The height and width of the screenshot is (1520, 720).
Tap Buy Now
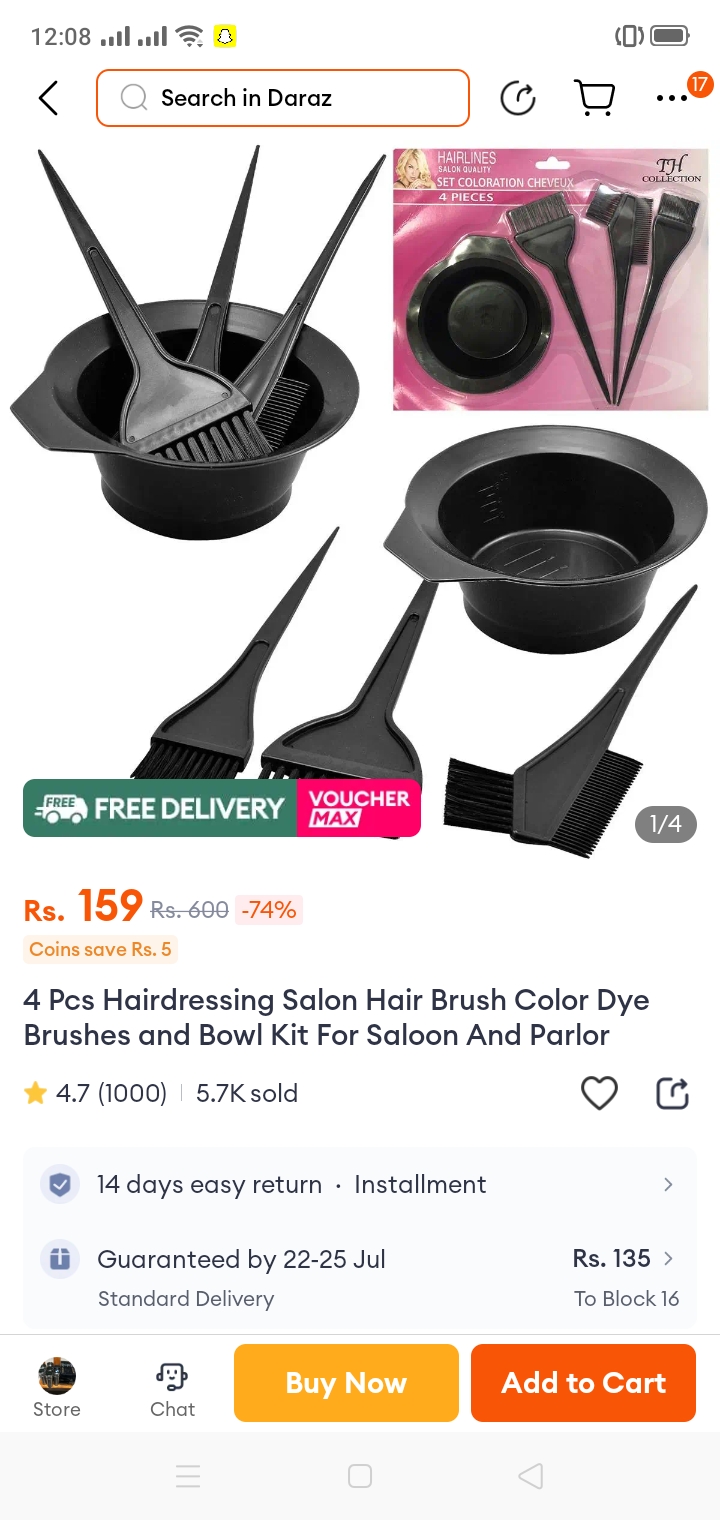pos(346,1383)
